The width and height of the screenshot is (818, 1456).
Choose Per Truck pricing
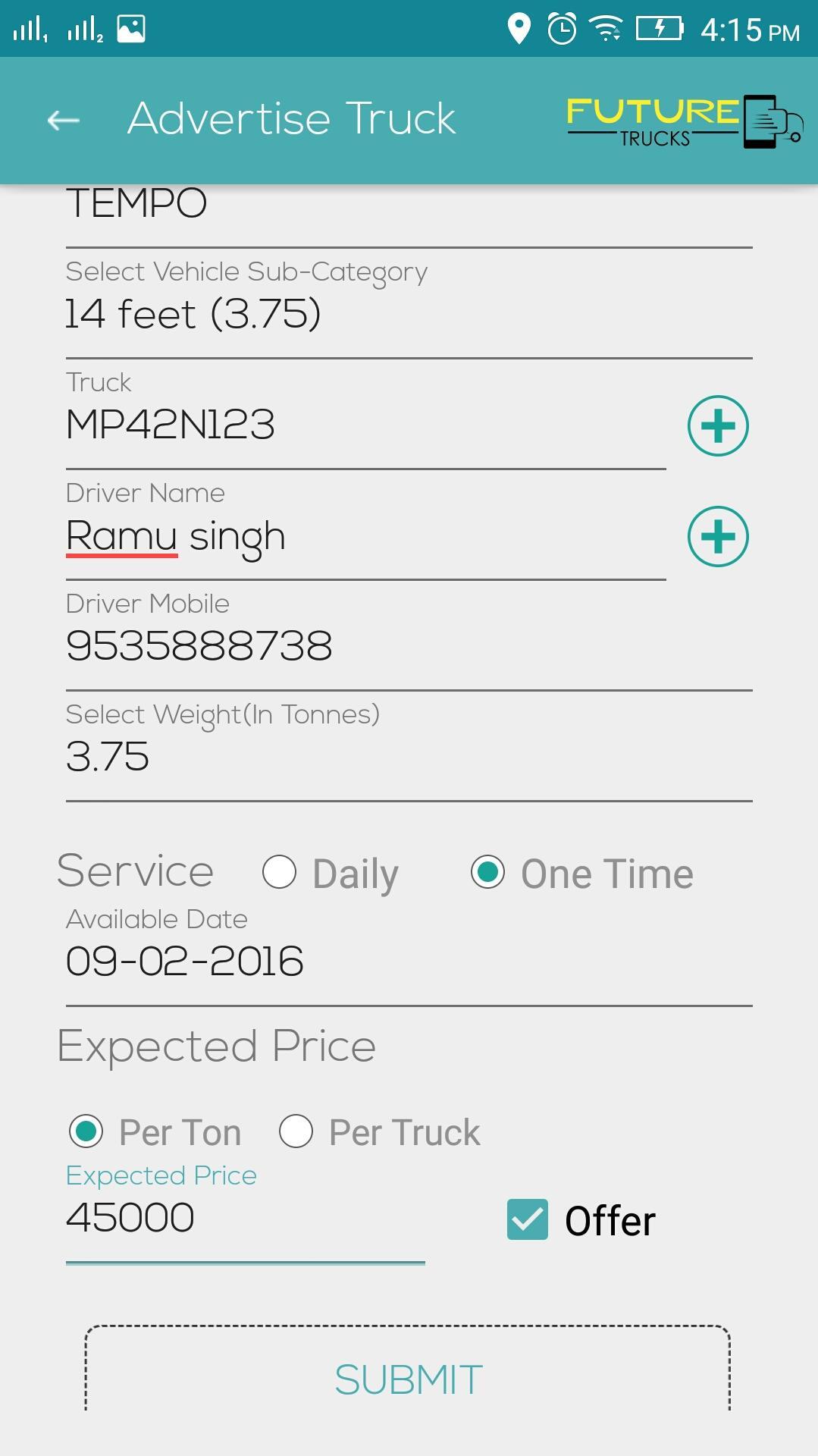(296, 1131)
